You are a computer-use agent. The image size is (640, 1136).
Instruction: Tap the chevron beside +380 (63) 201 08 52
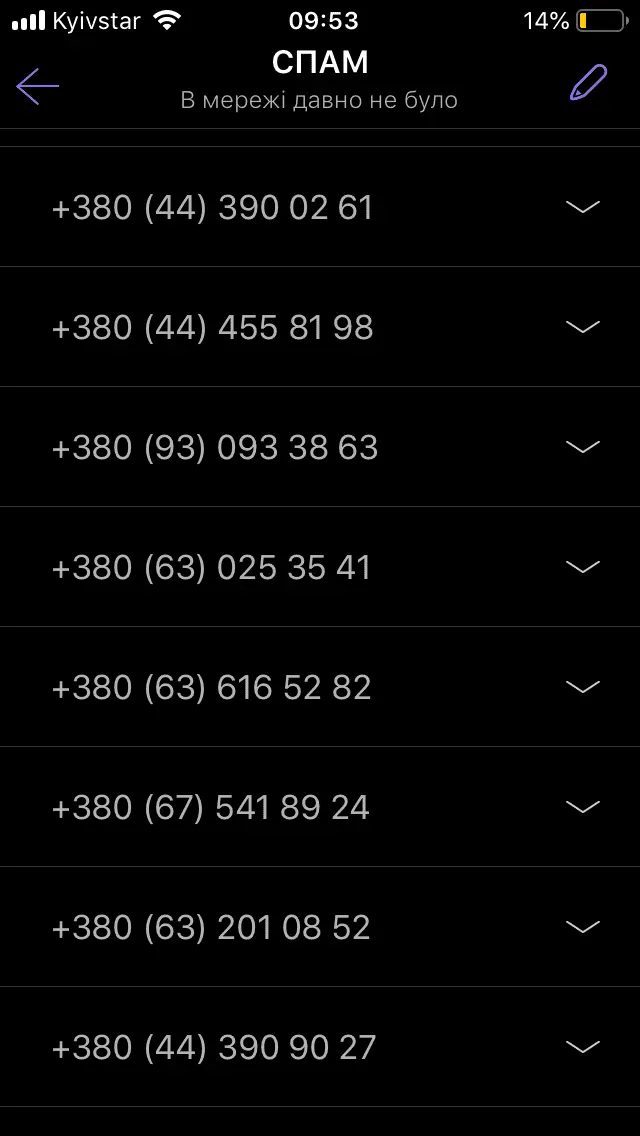click(x=582, y=927)
